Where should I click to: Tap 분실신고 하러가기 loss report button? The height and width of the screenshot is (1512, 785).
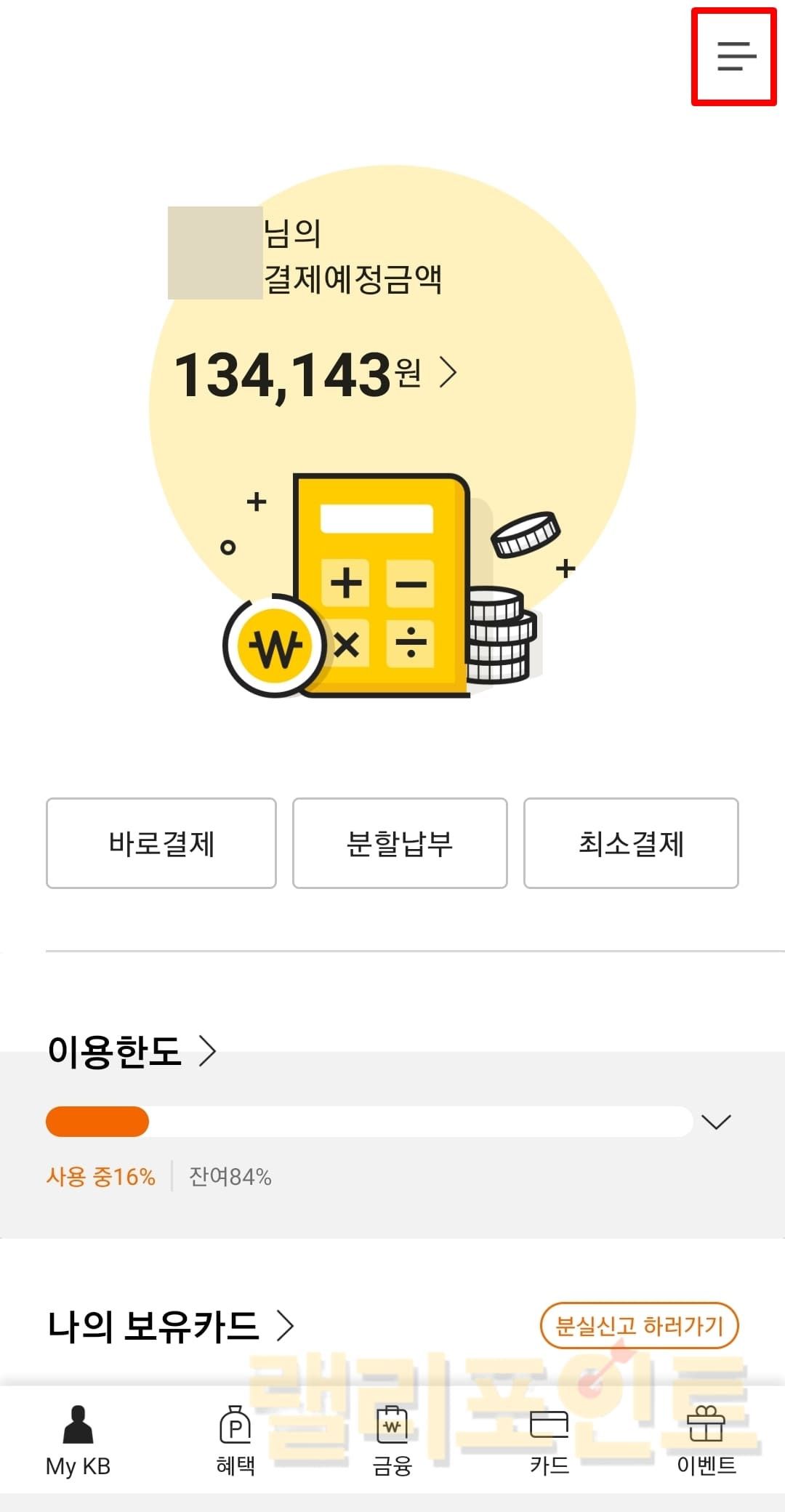[x=639, y=1326]
